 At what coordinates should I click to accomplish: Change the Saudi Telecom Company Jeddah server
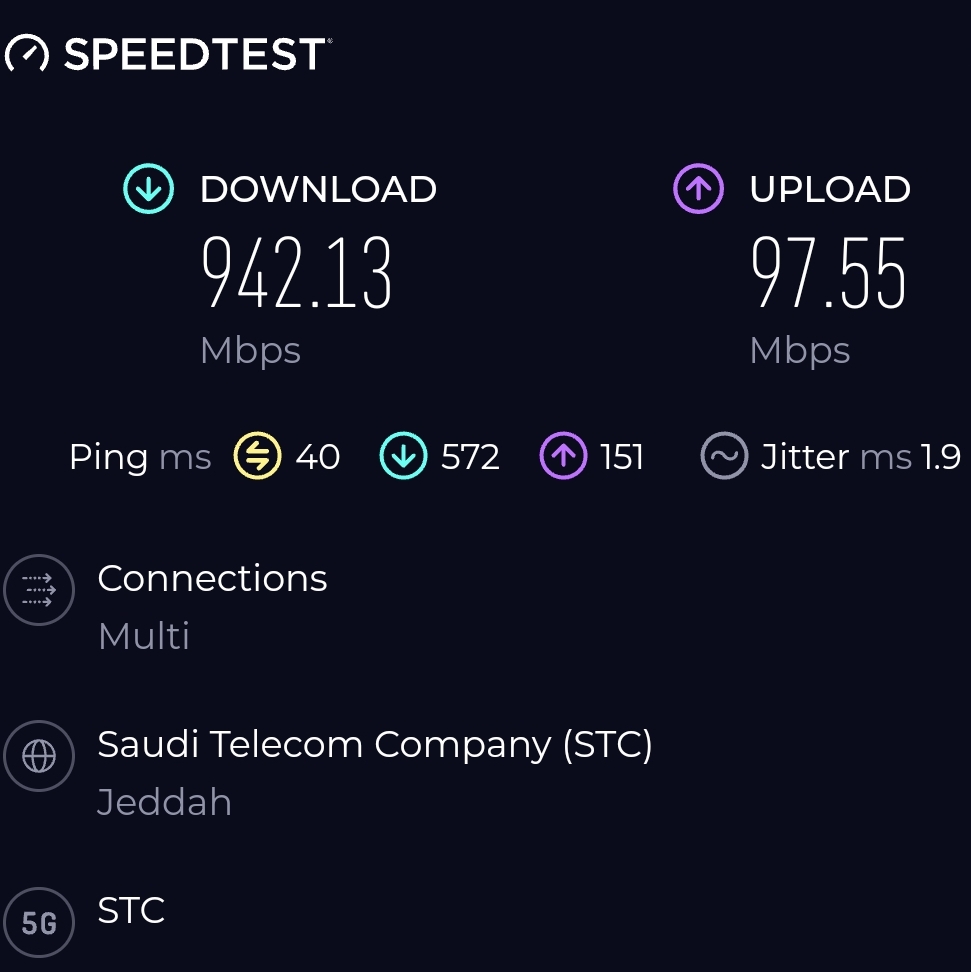click(374, 770)
